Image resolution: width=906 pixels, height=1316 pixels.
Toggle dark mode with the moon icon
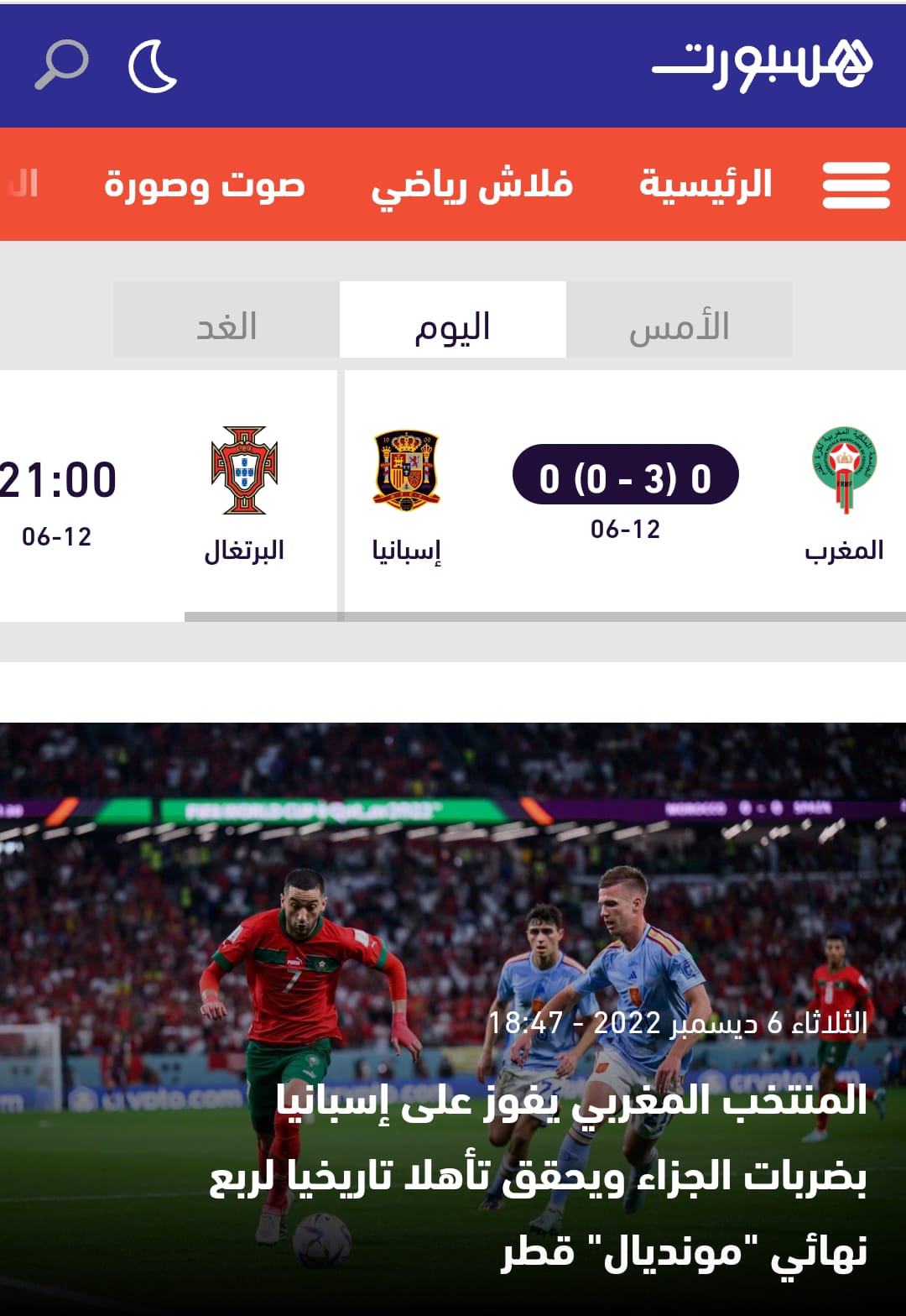click(x=153, y=66)
